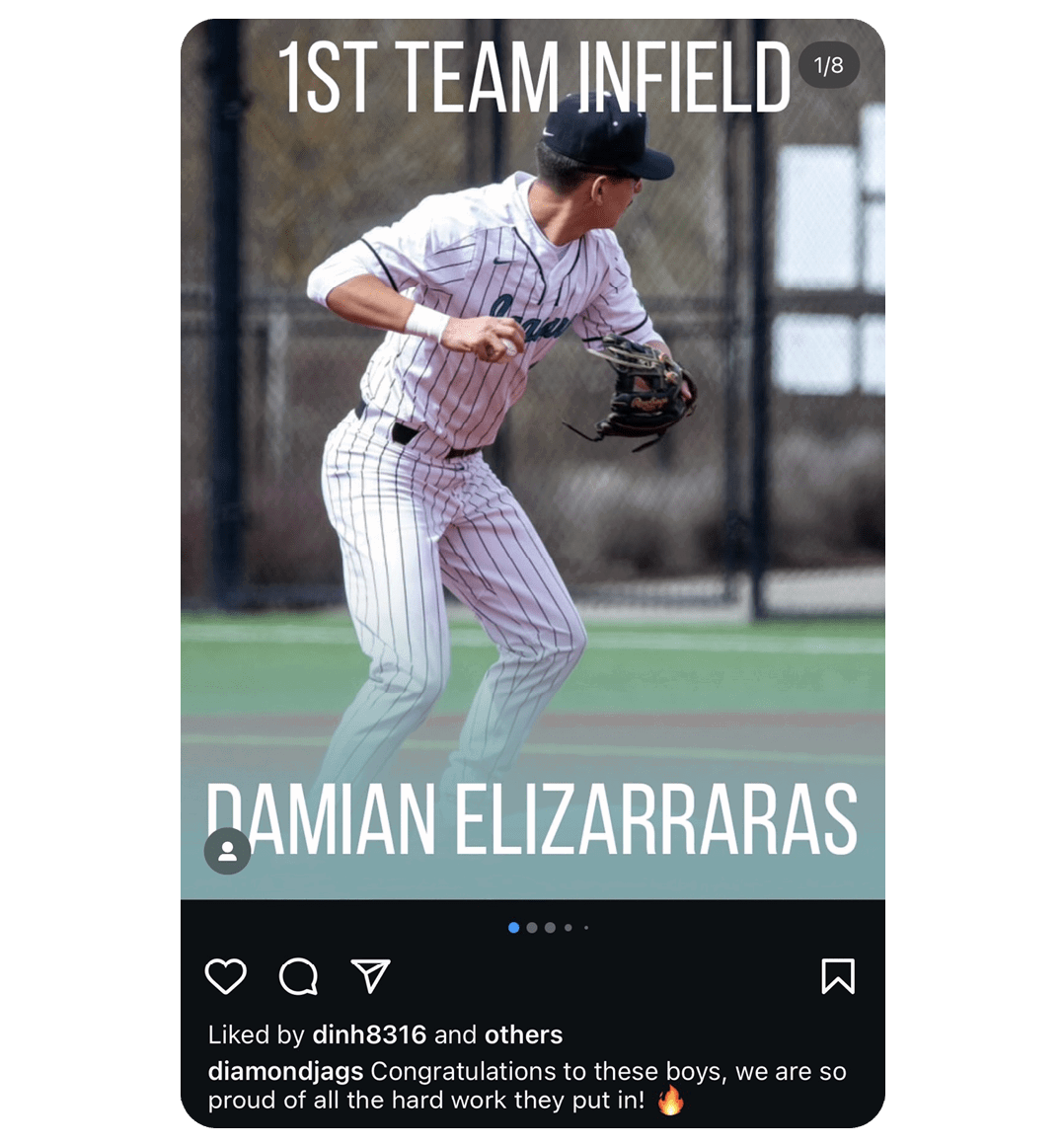View tagged people on the photo
1064x1145 pixels.
pos(227,851)
